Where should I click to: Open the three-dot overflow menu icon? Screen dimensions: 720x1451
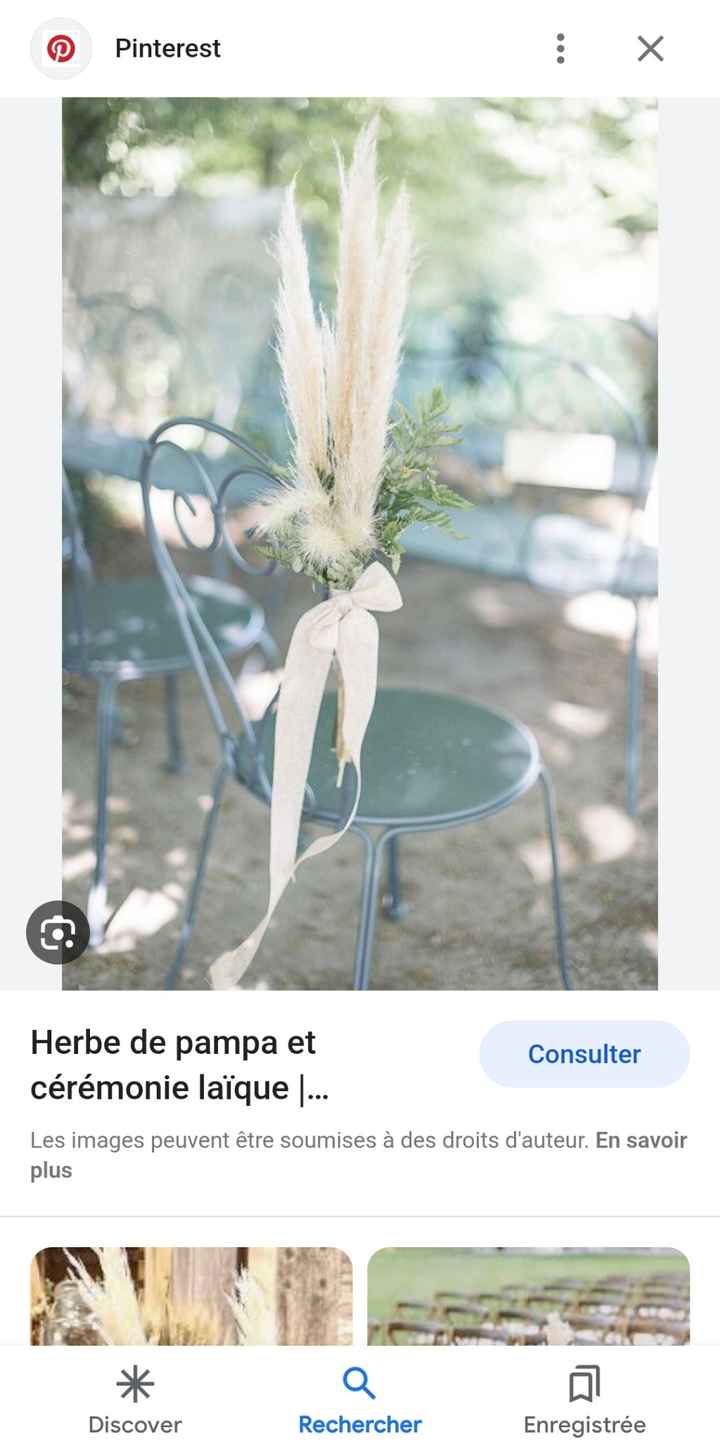pyautogui.click(x=560, y=48)
